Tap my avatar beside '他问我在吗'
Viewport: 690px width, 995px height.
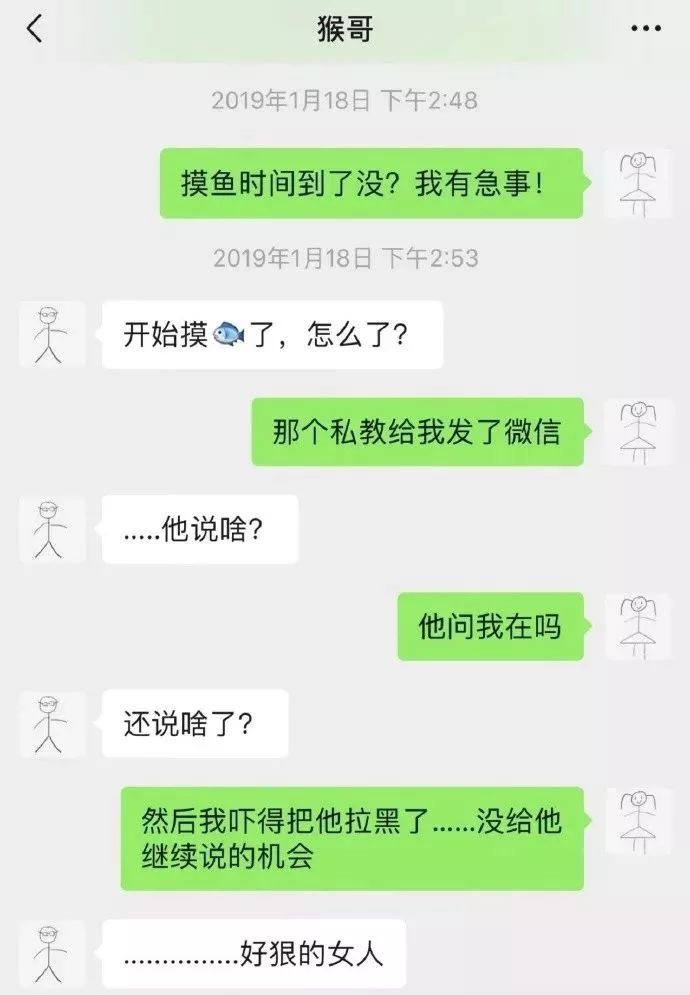[x=638, y=626]
